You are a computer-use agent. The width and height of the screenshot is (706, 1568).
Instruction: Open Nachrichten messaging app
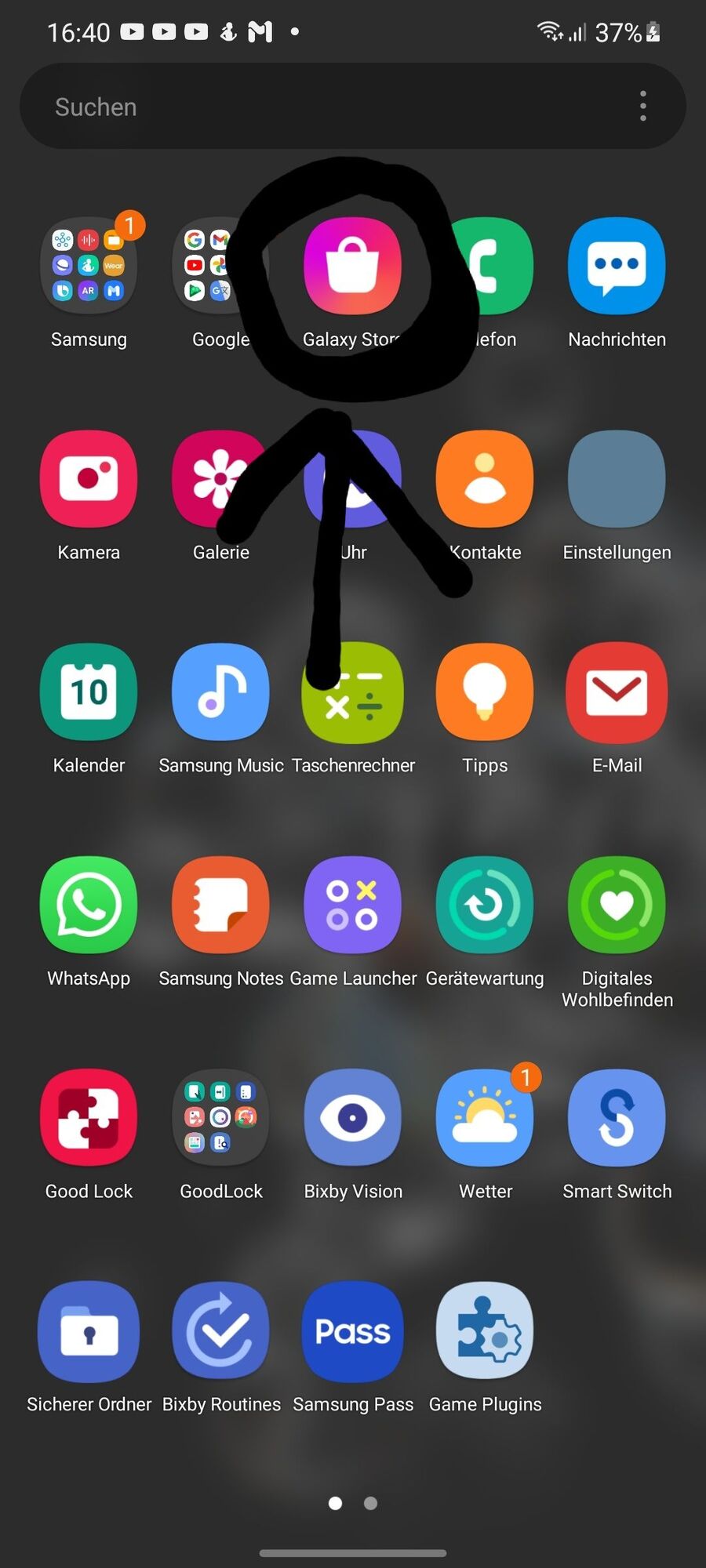tap(617, 266)
